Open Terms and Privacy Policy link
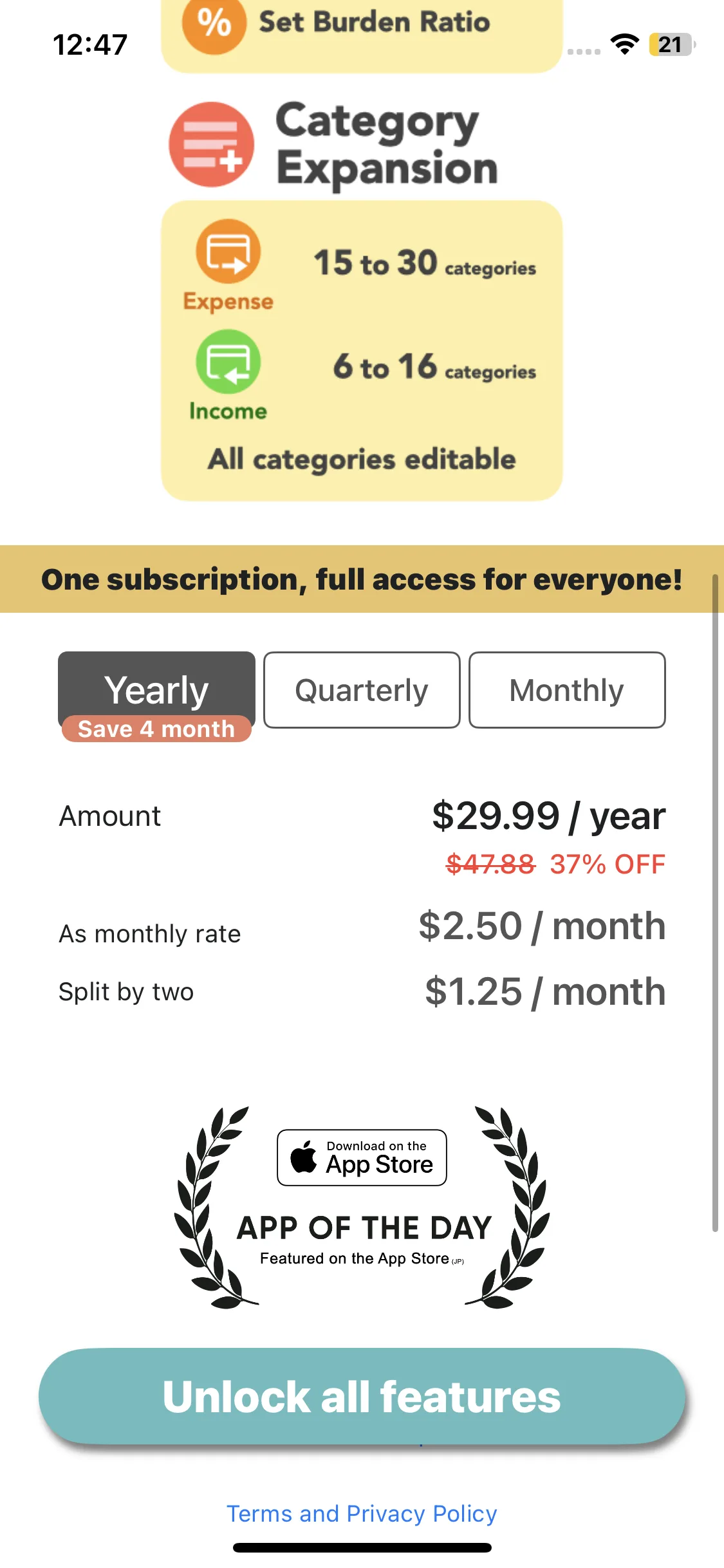 coord(362,1513)
